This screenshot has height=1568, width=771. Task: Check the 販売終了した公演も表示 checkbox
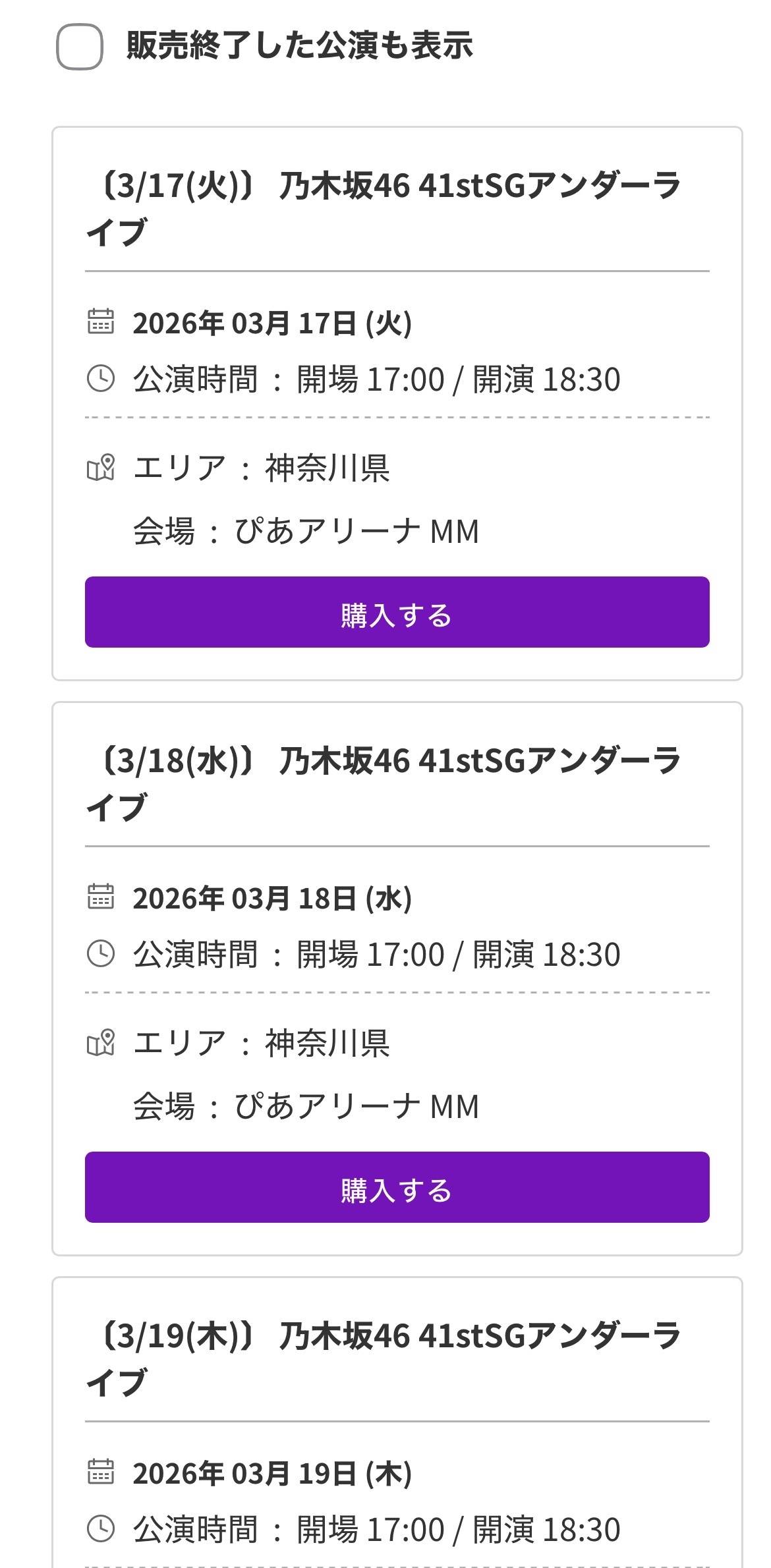click(80, 47)
